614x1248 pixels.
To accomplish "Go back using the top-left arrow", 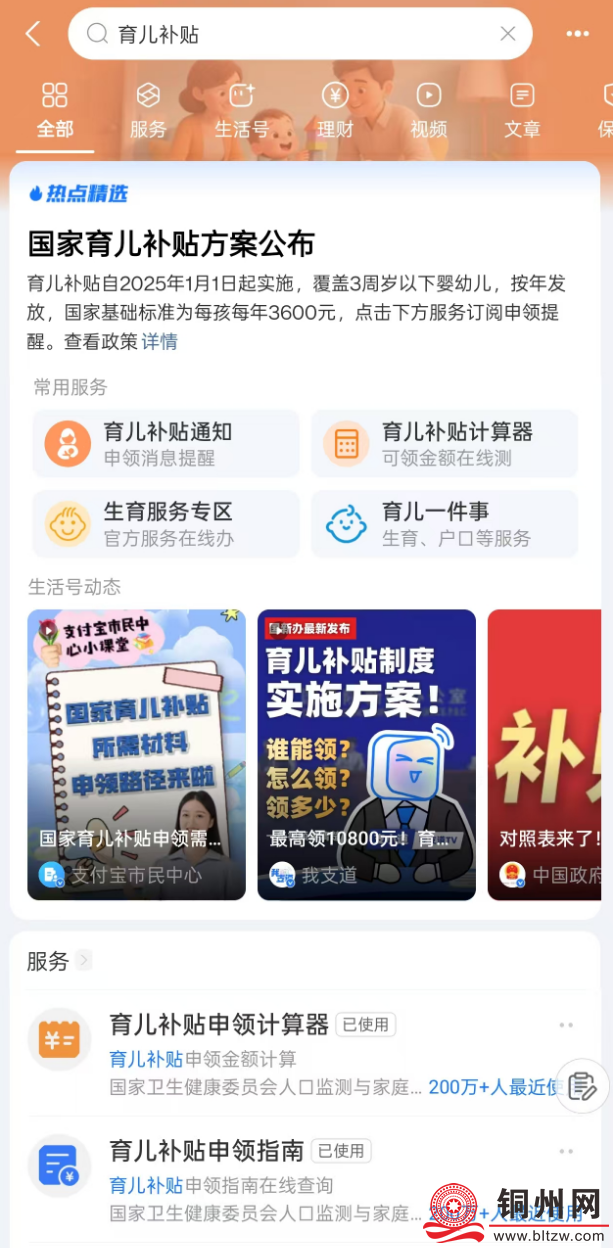I will coord(33,34).
